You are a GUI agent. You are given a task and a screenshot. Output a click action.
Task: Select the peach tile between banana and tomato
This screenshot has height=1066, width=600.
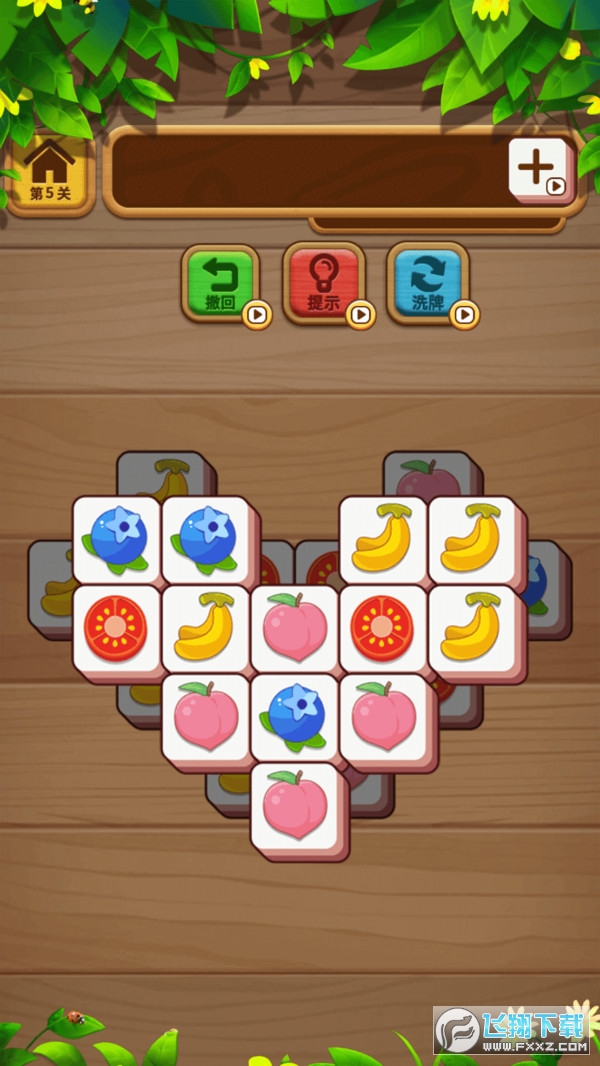point(294,627)
